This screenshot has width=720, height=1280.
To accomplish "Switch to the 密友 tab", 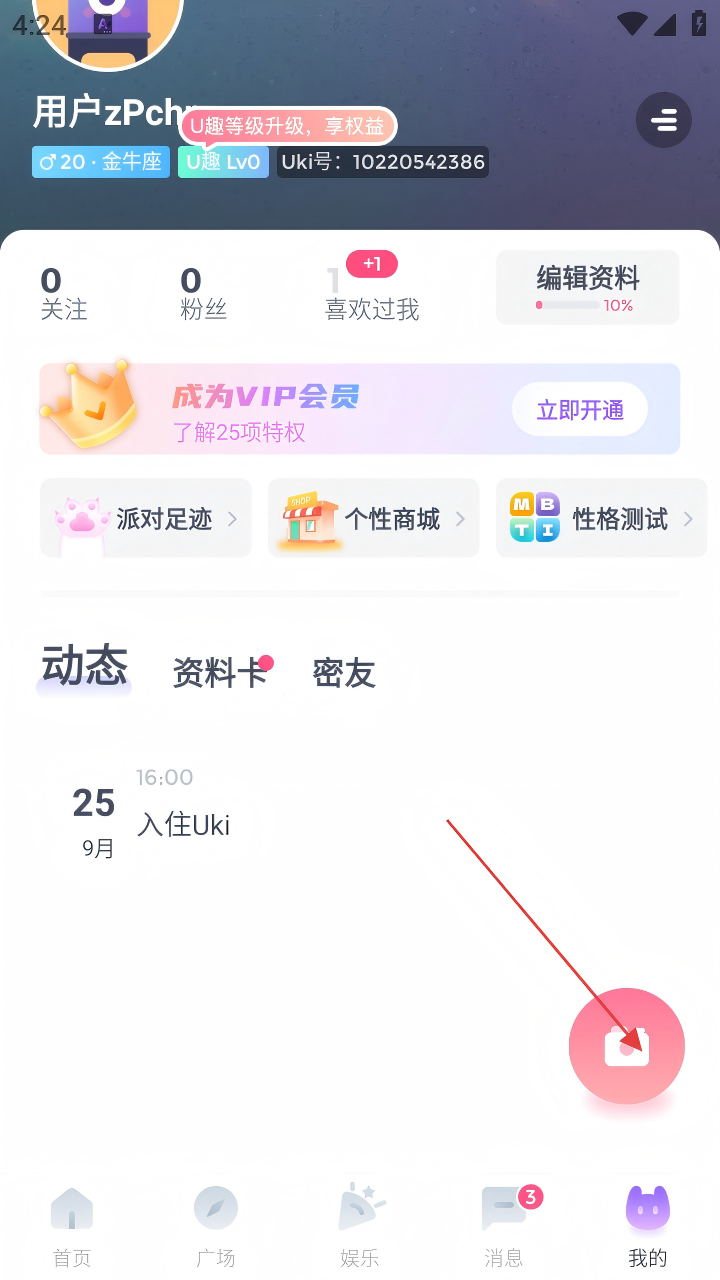I will (x=344, y=673).
